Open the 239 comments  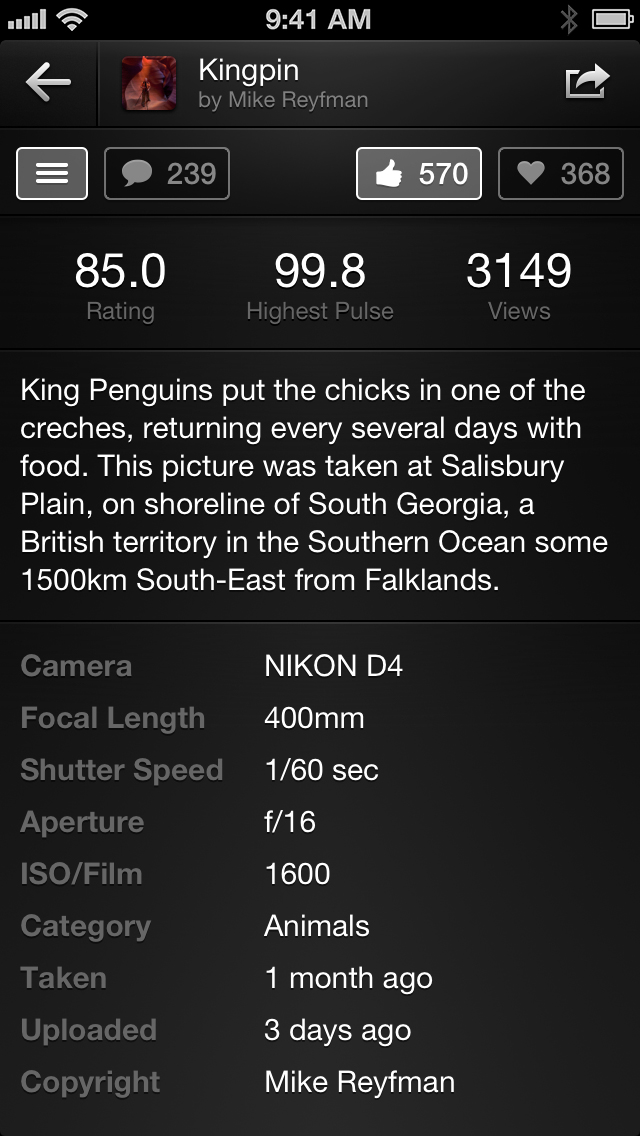167,174
